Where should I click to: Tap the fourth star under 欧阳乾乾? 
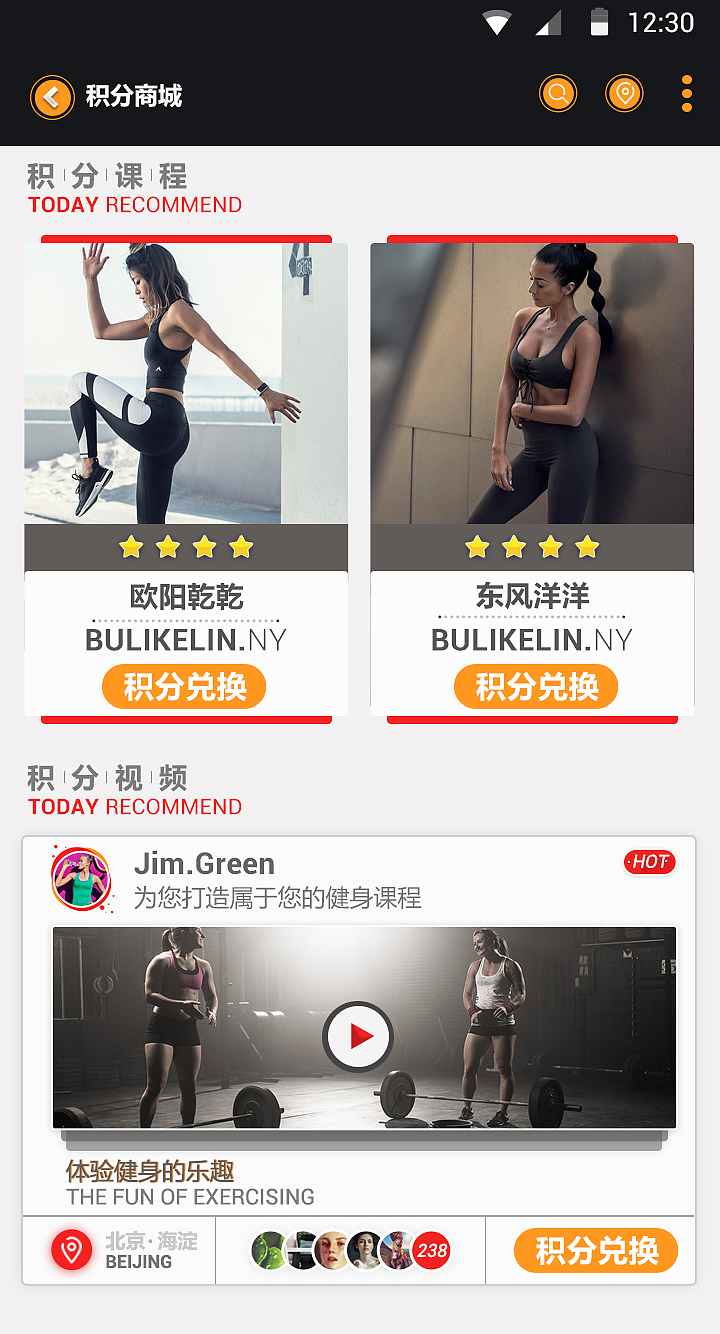[x=238, y=547]
